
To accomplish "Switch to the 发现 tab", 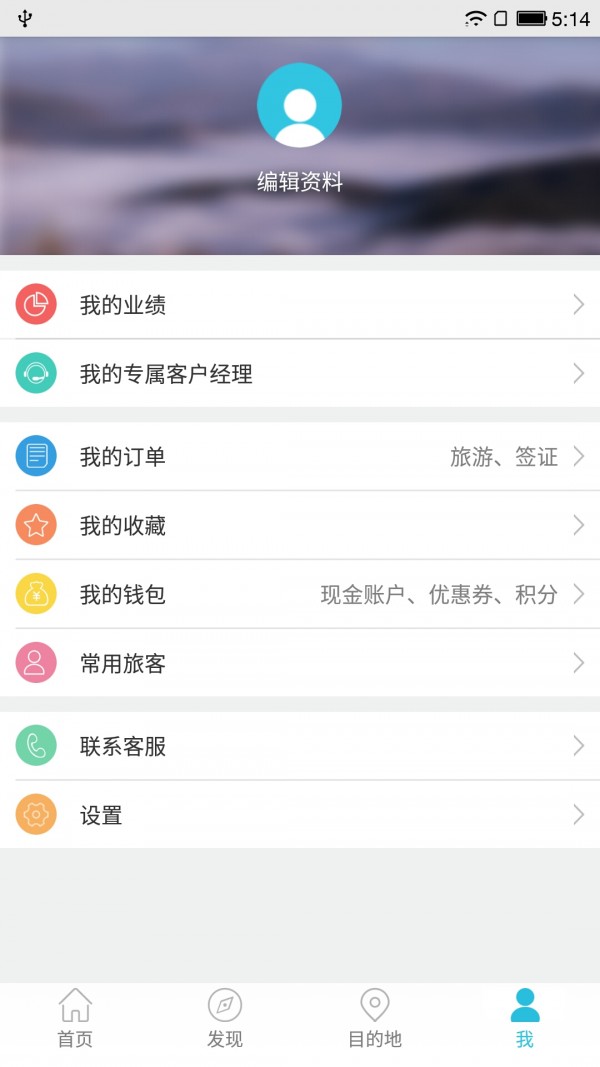I will click(x=225, y=1018).
